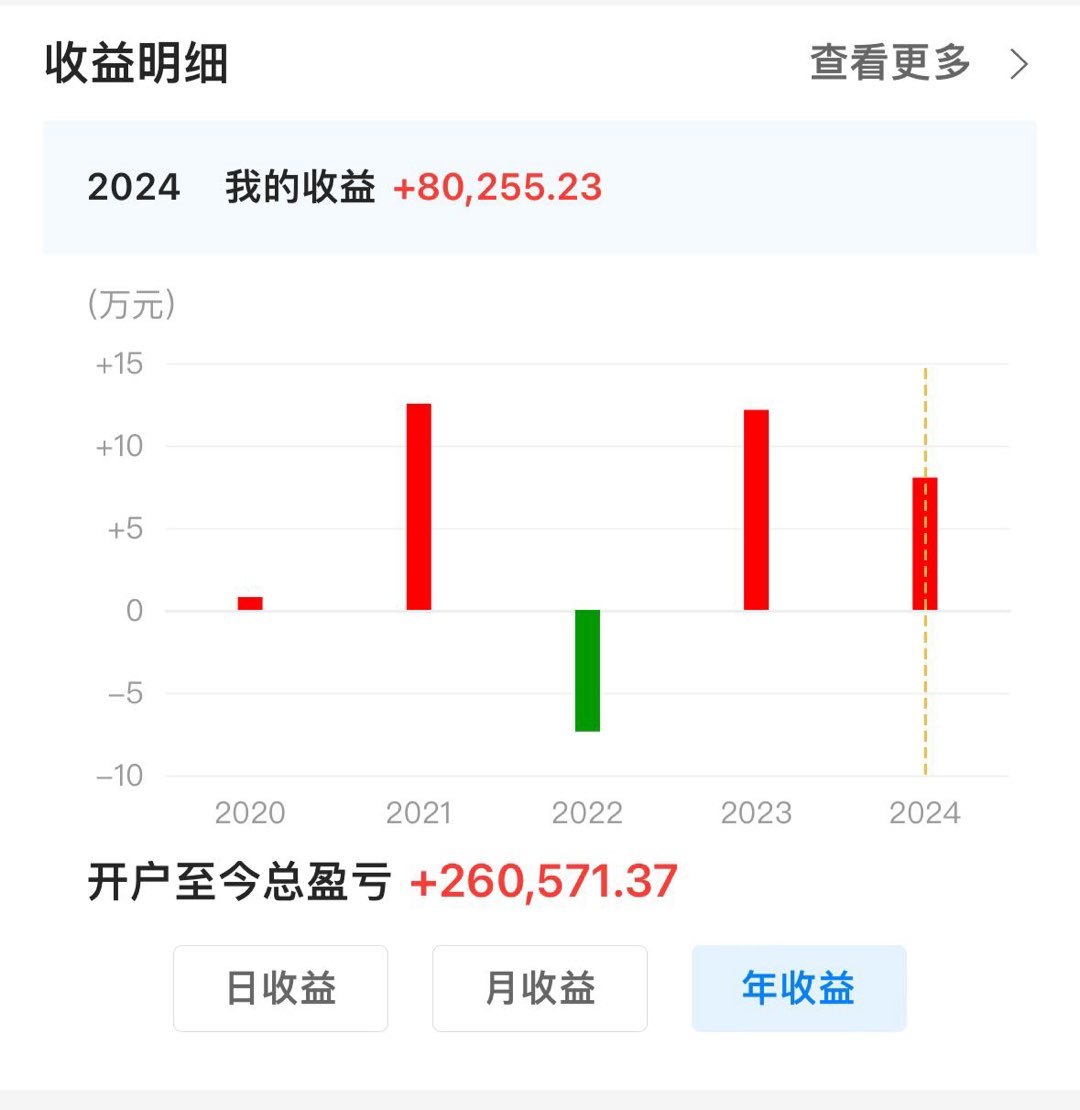Select the 2020 bar in the chart
Image resolution: width=1080 pixels, height=1110 pixels.
click(x=250, y=603)
